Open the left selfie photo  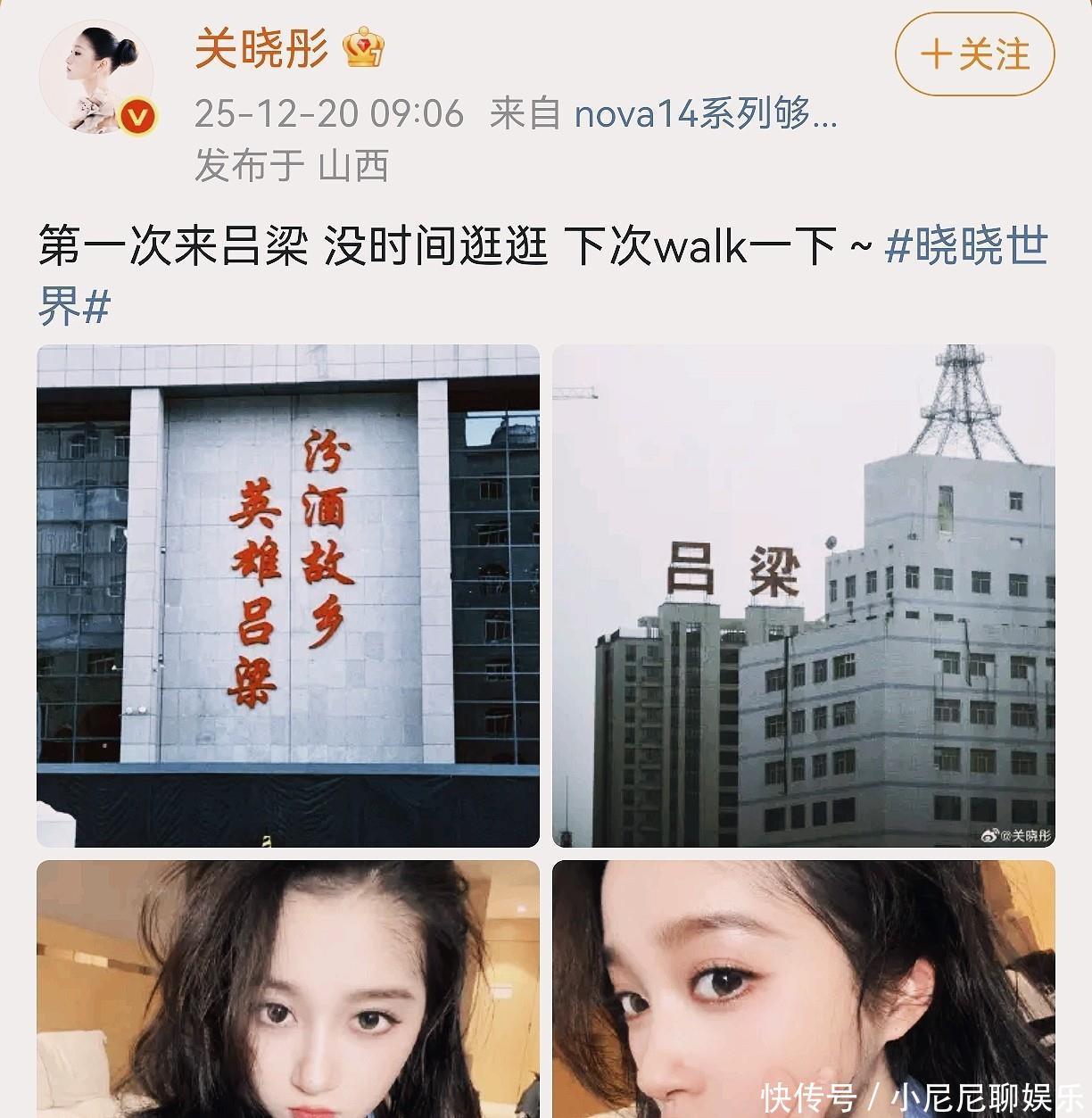(x=288, y=989)
